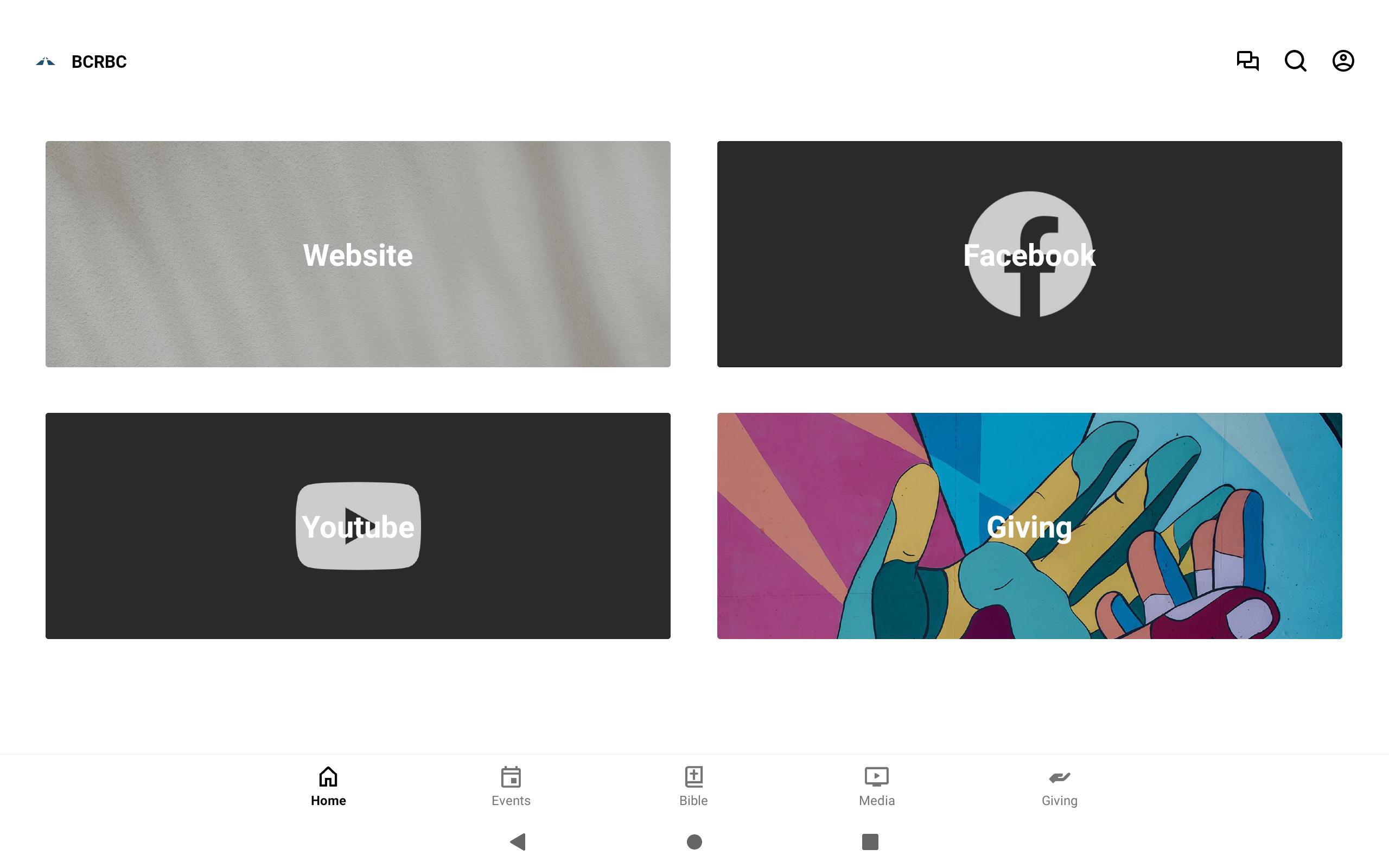Open the user profile icon

click(x=1342, y=61)
